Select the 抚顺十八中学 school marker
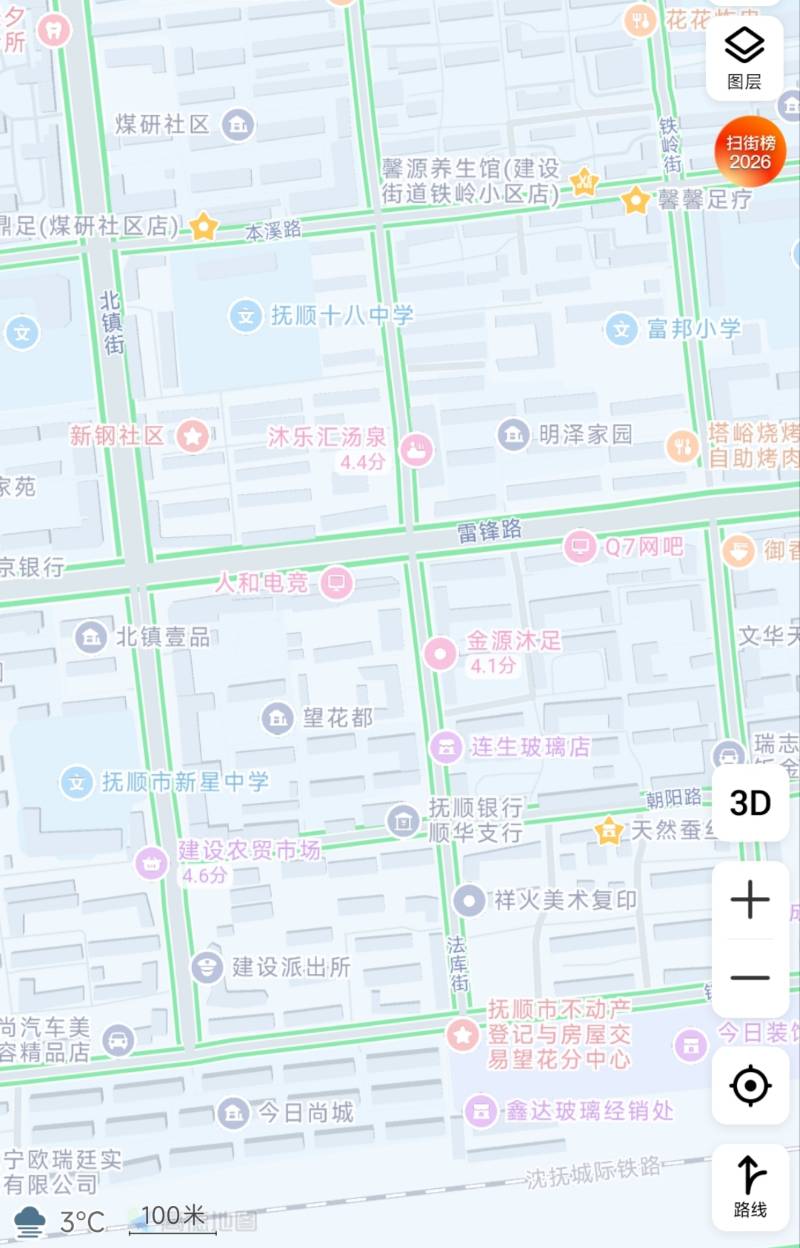 [x=246, y=316]
